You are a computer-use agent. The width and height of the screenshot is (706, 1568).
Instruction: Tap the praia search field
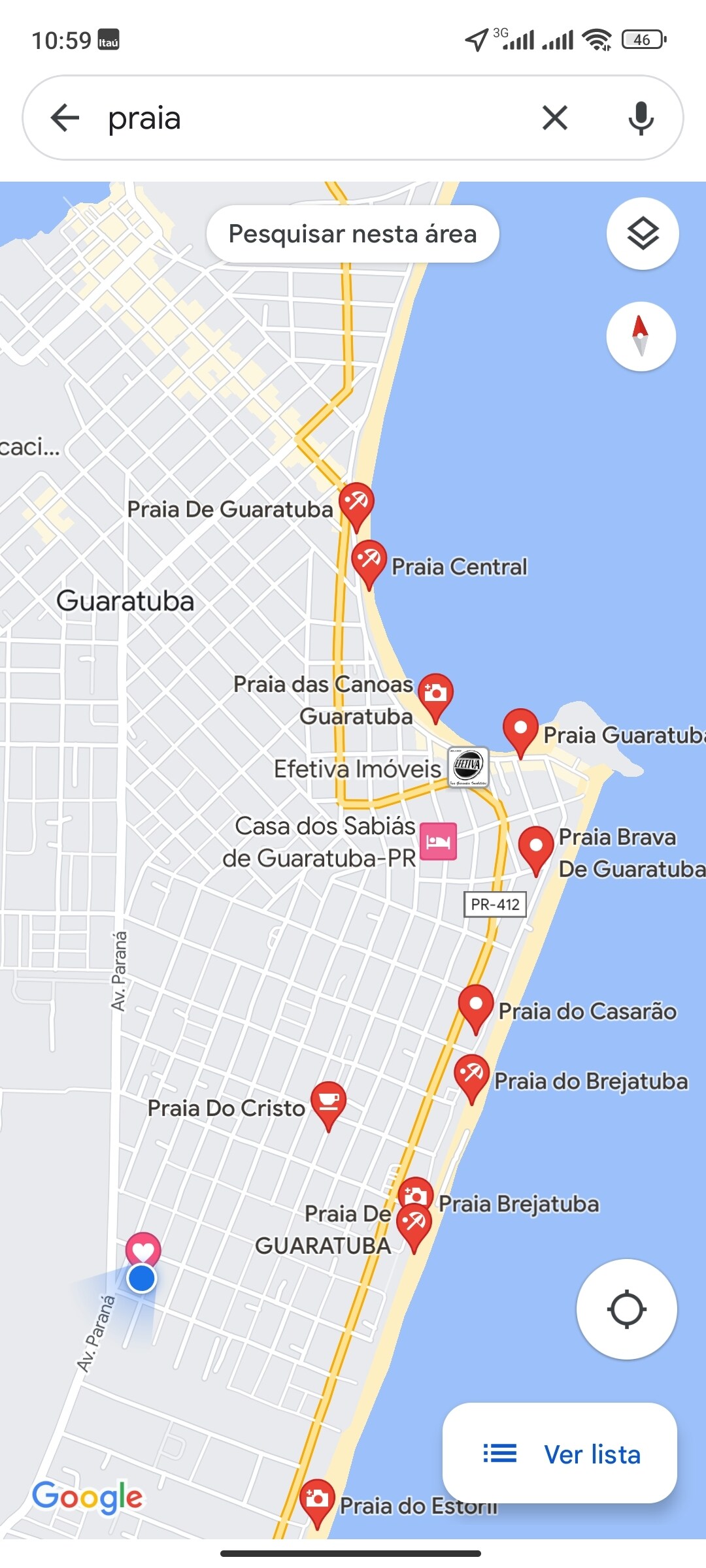(x=314, y=118)
